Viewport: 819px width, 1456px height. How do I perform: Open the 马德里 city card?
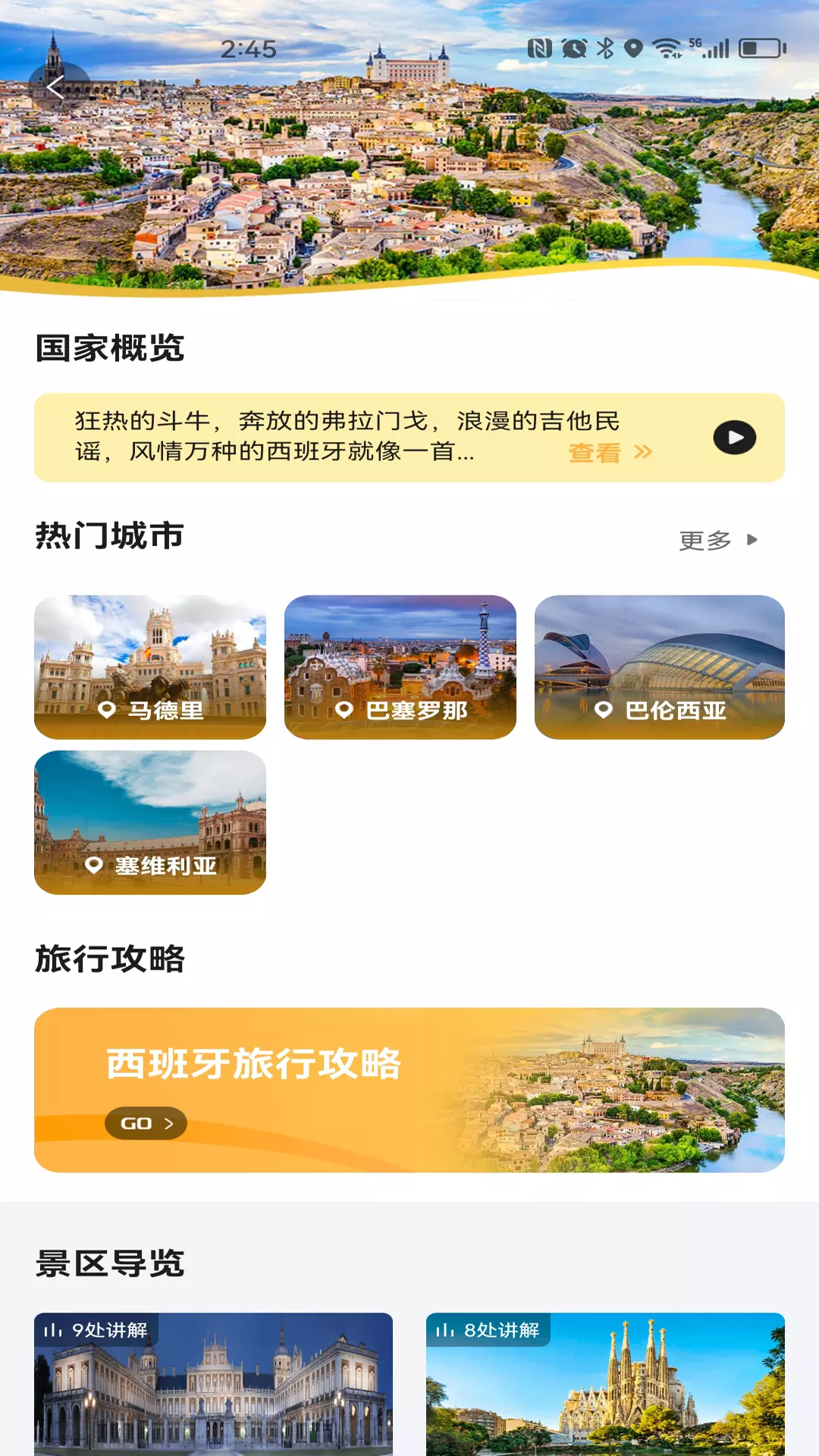(x=150, y=667)
